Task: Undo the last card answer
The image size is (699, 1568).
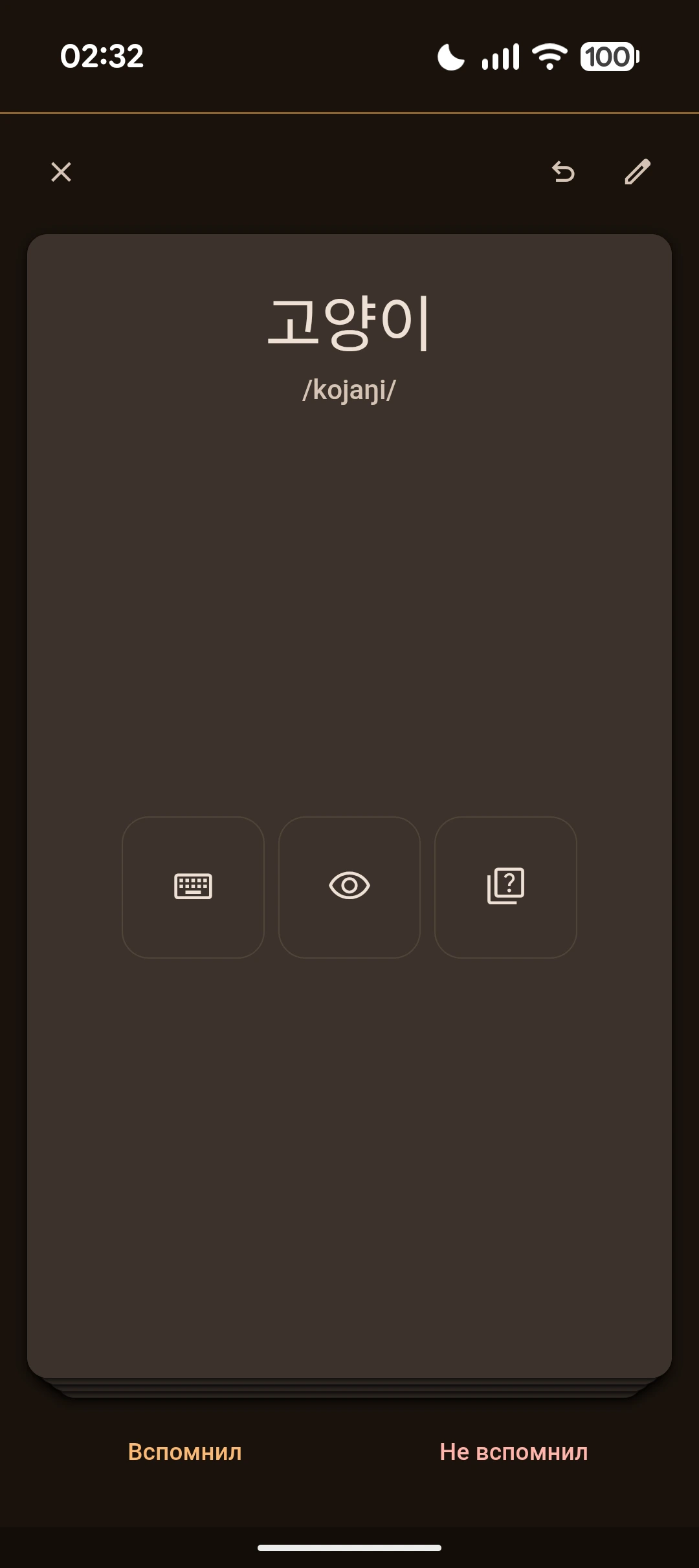Action: (563, 172)
